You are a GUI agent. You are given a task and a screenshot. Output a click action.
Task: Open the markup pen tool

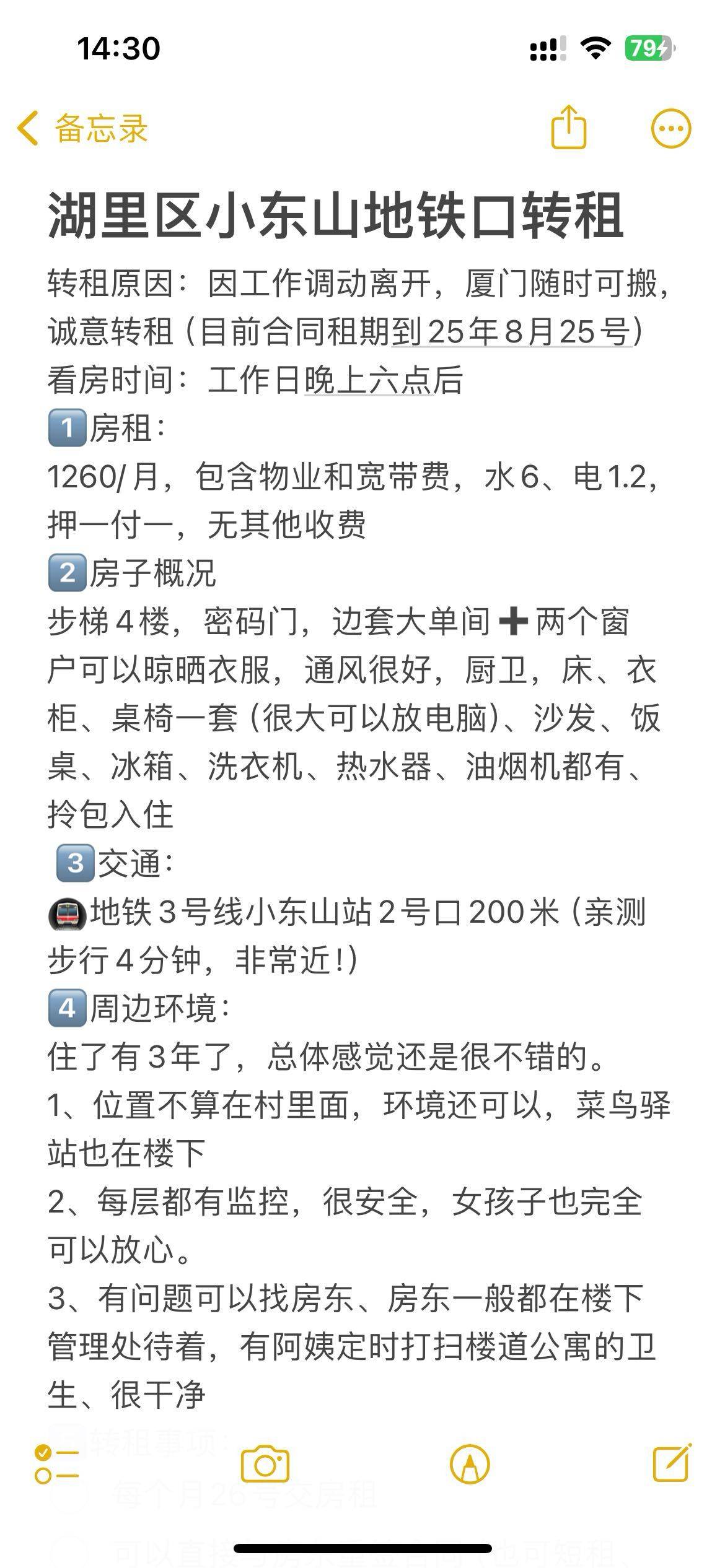[470, 1465]
